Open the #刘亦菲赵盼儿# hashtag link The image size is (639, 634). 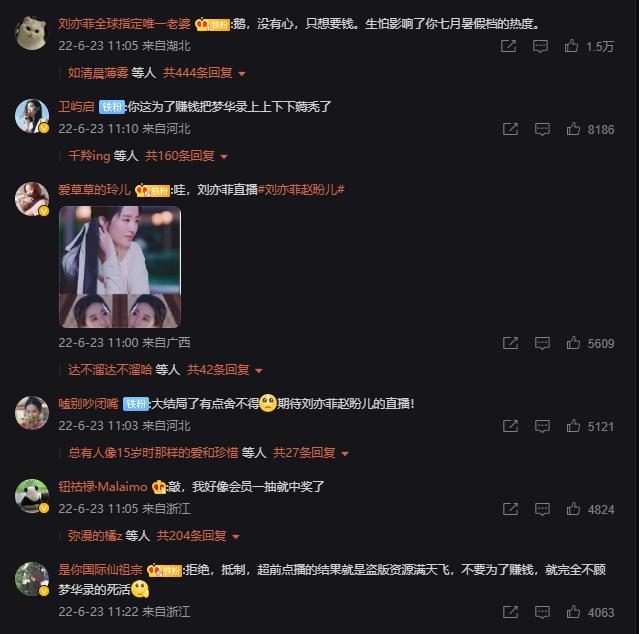click(302, 190)
